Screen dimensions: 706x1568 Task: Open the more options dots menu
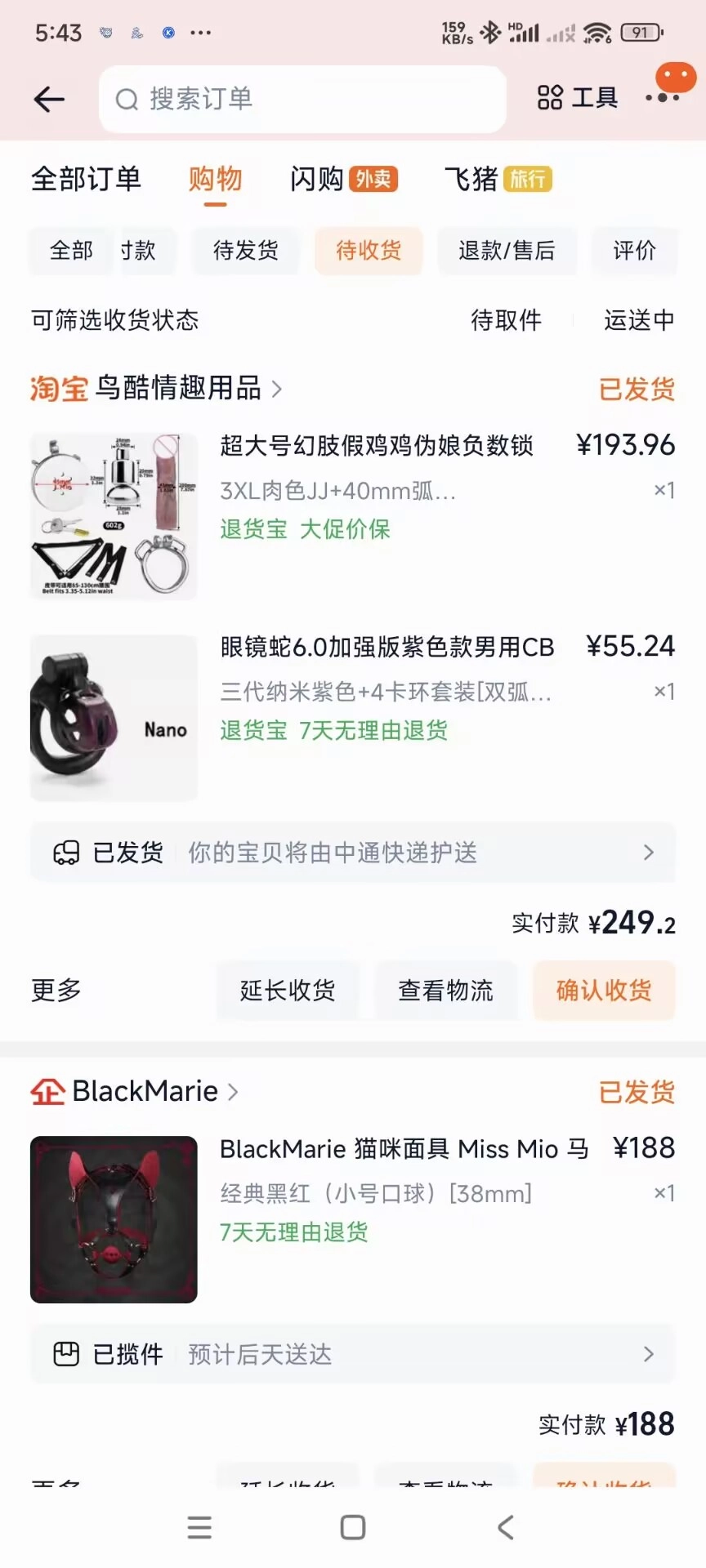pyautogui.click(x=662, y=98)
